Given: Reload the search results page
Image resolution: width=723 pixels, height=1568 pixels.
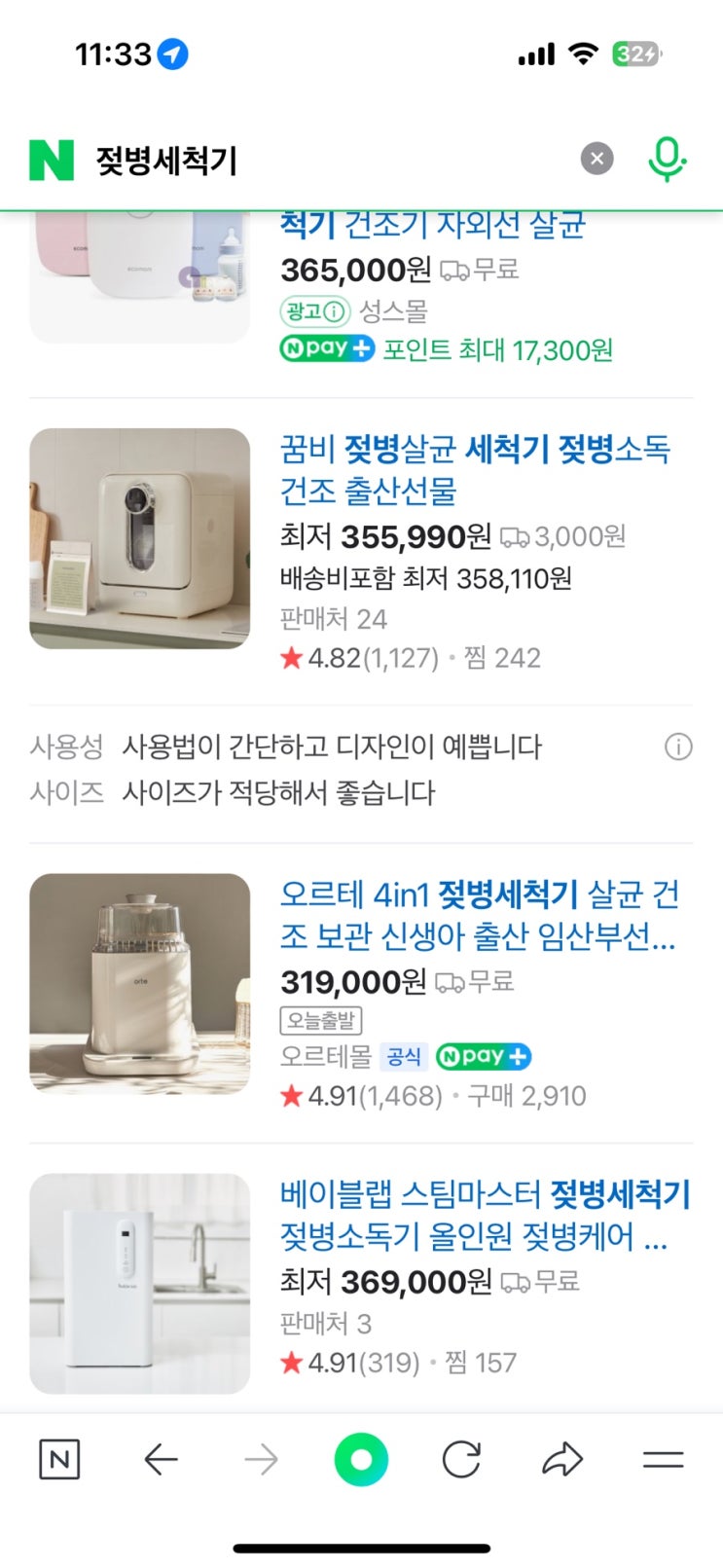Looking at the screenshot, I should 461,1459.
